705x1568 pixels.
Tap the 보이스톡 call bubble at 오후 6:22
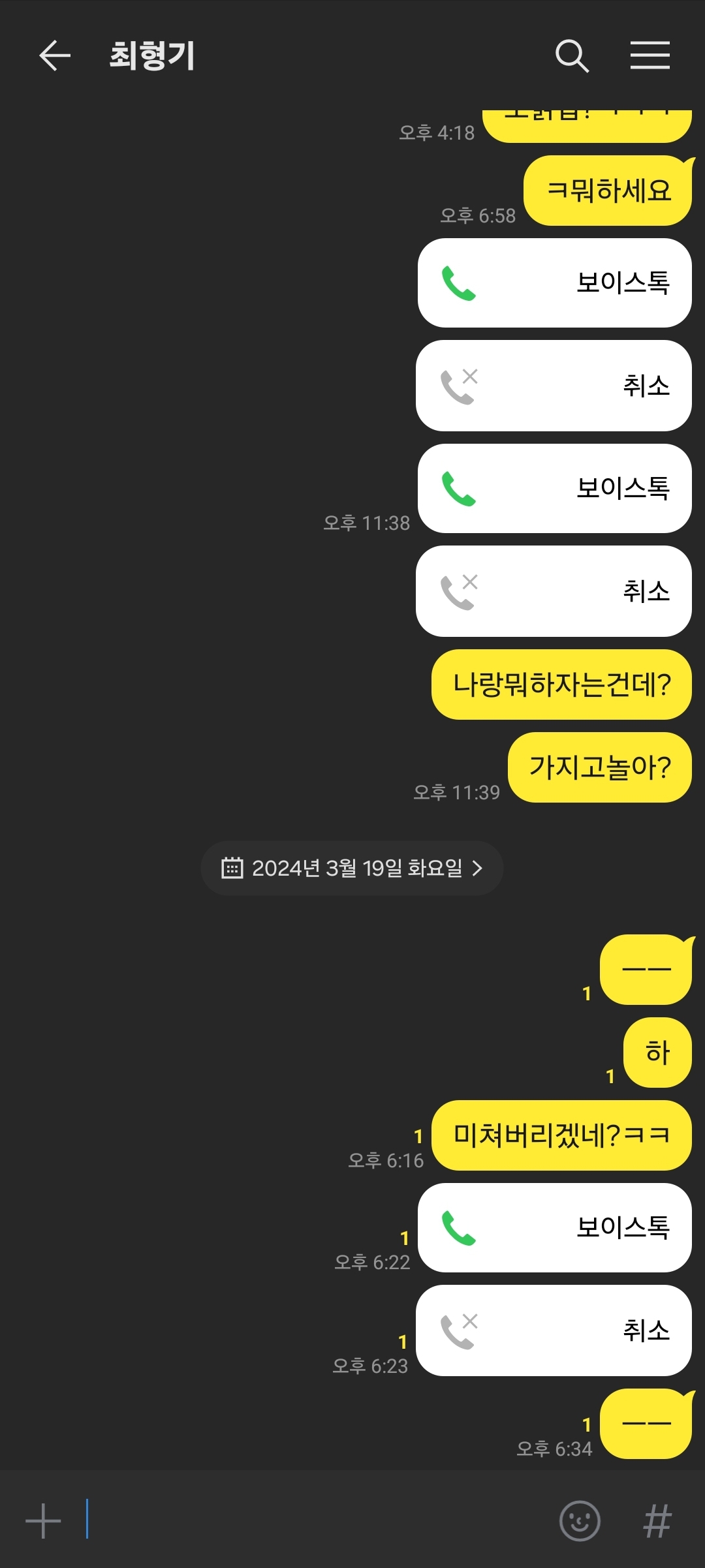coord(554,1228)
